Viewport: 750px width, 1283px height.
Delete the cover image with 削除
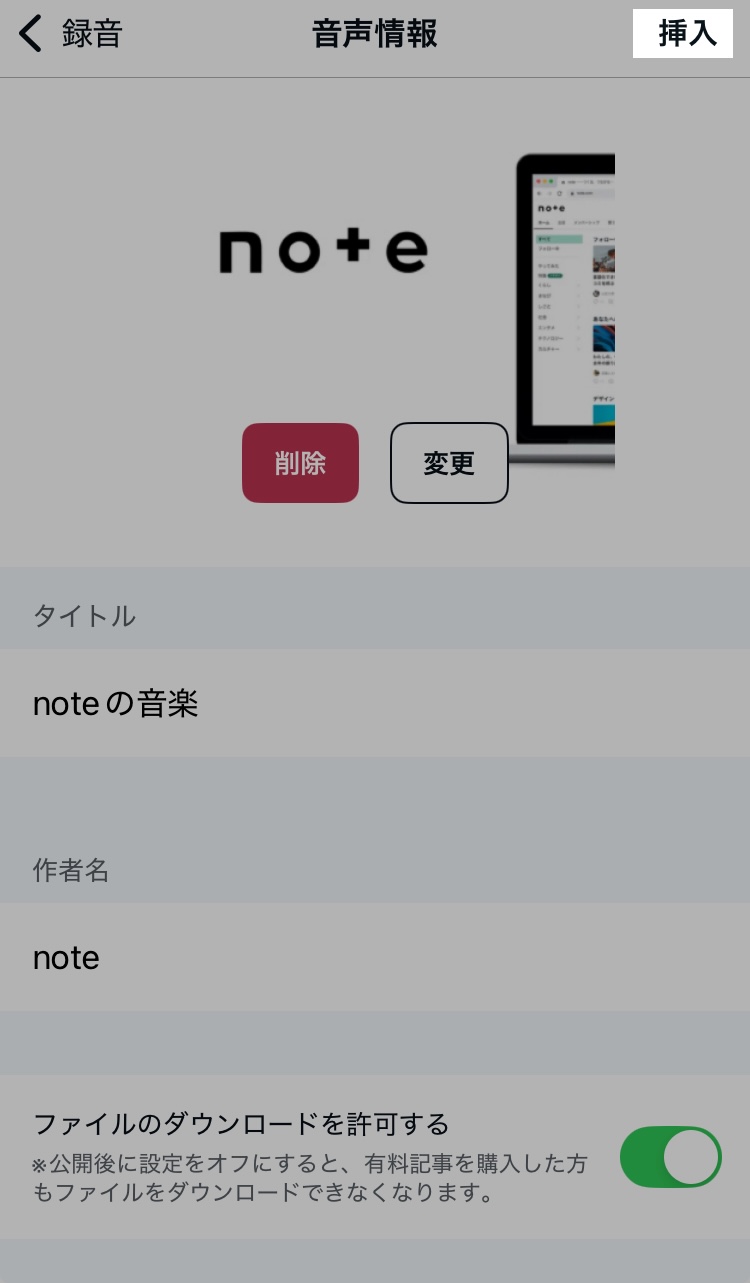(x=300, y=463)
